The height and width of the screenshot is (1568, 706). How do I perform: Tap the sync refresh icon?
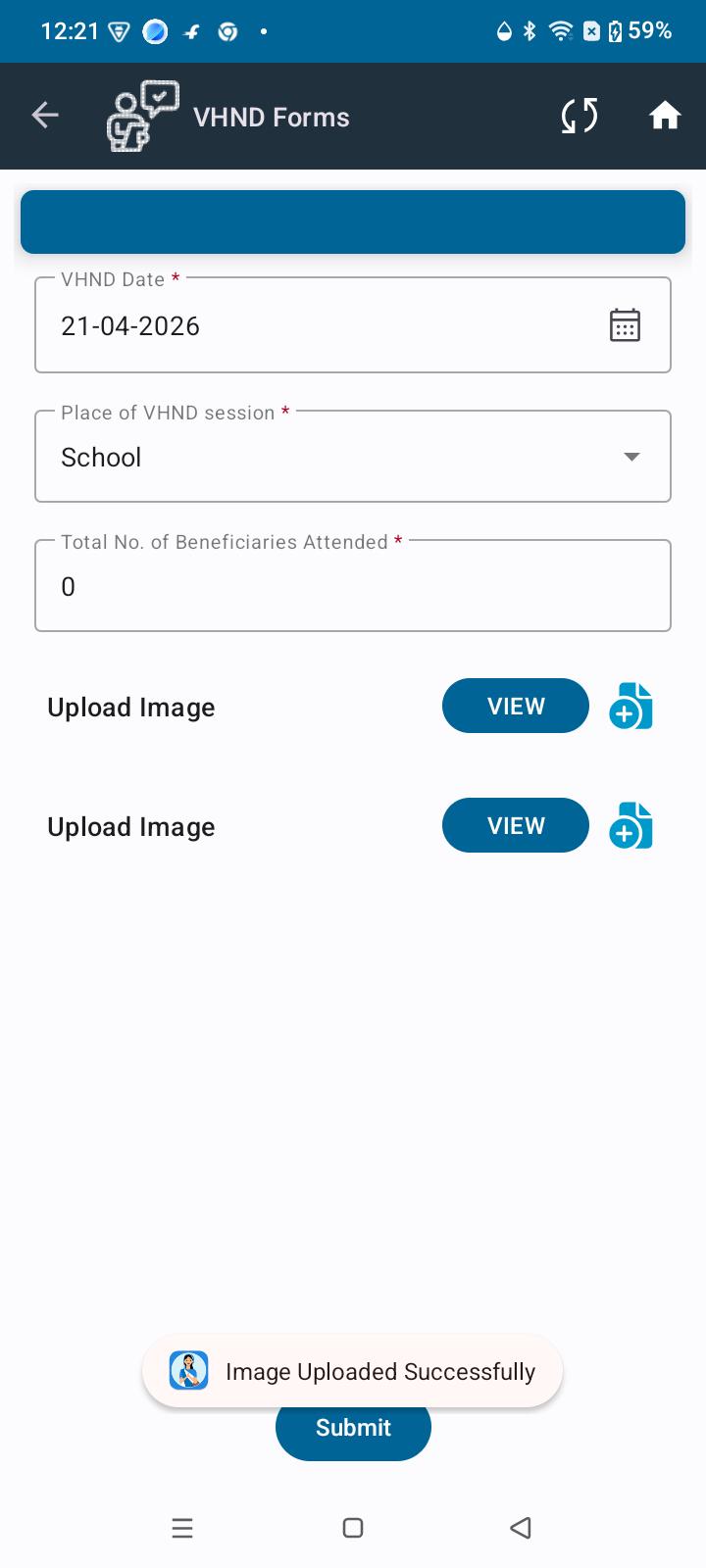580,116
